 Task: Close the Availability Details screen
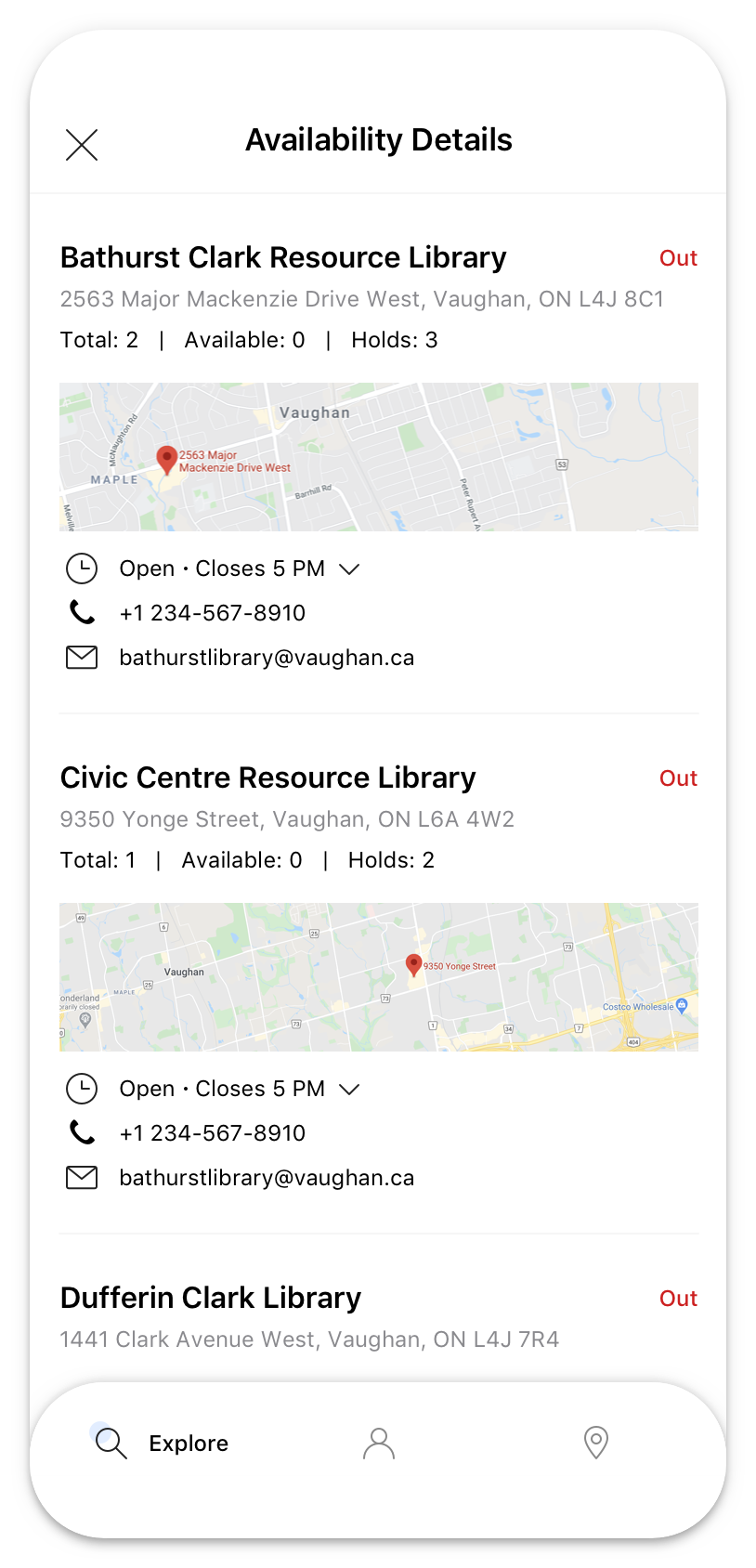click(82, 145)
